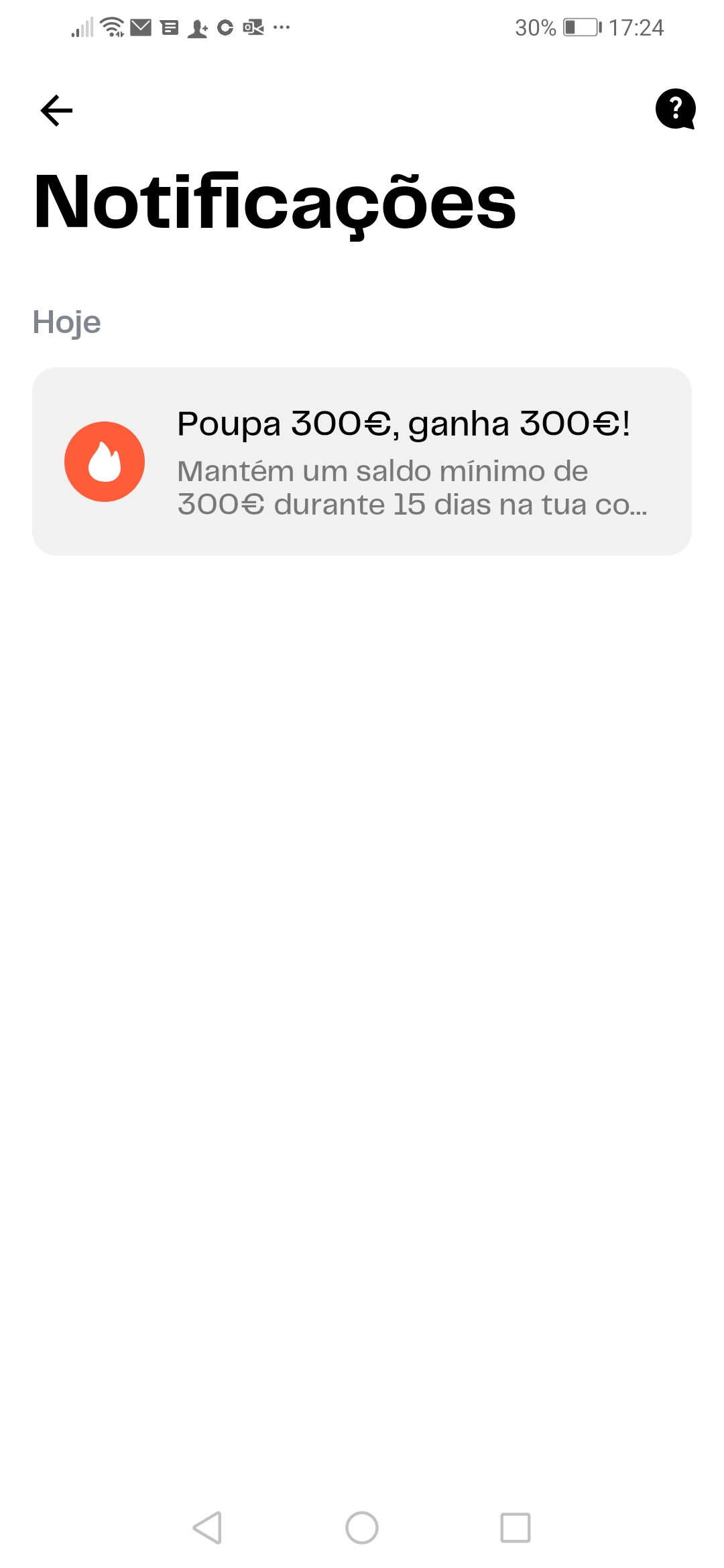Tap the system back button
Image resolution: width=724 pixels, height=1568 pixels.
[x=207, y=1528]
